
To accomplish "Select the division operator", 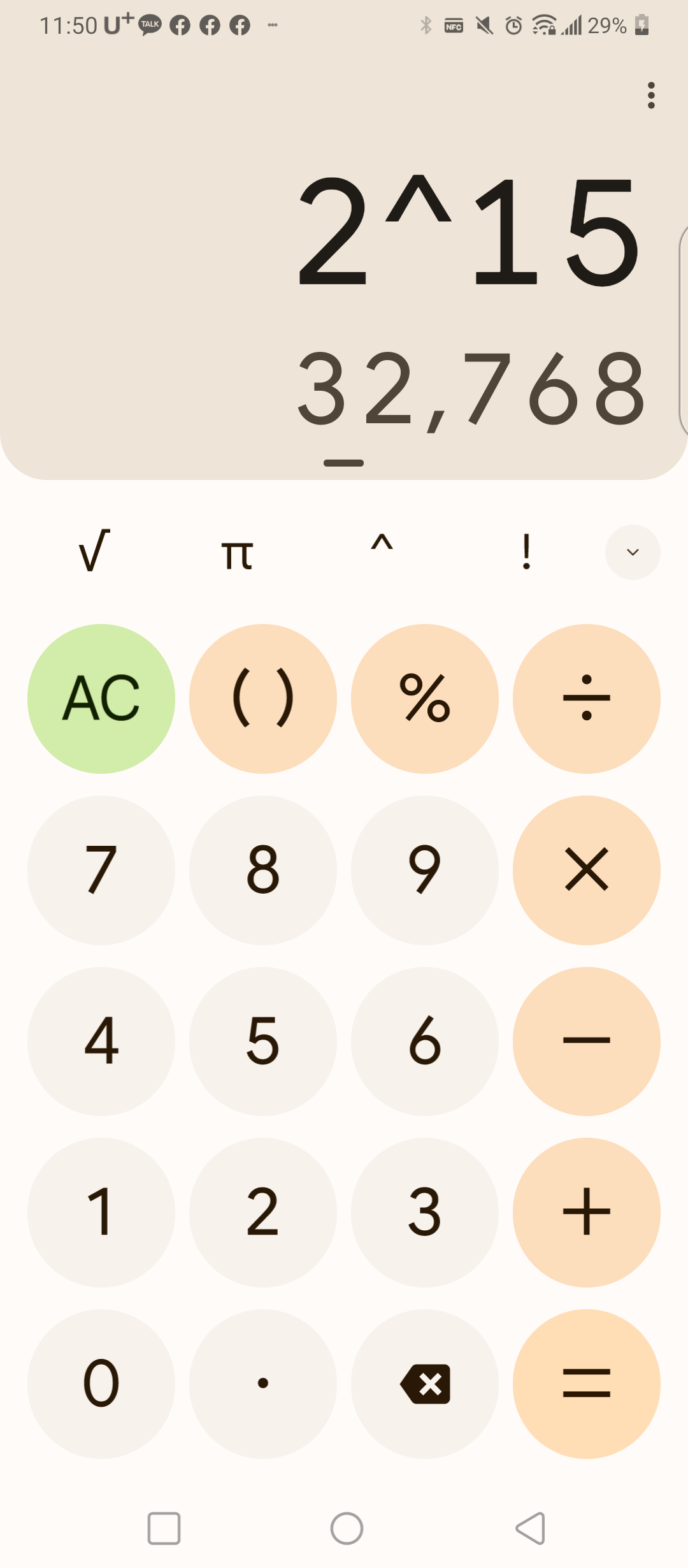I will pyautogui.click(x=586, y=699).
